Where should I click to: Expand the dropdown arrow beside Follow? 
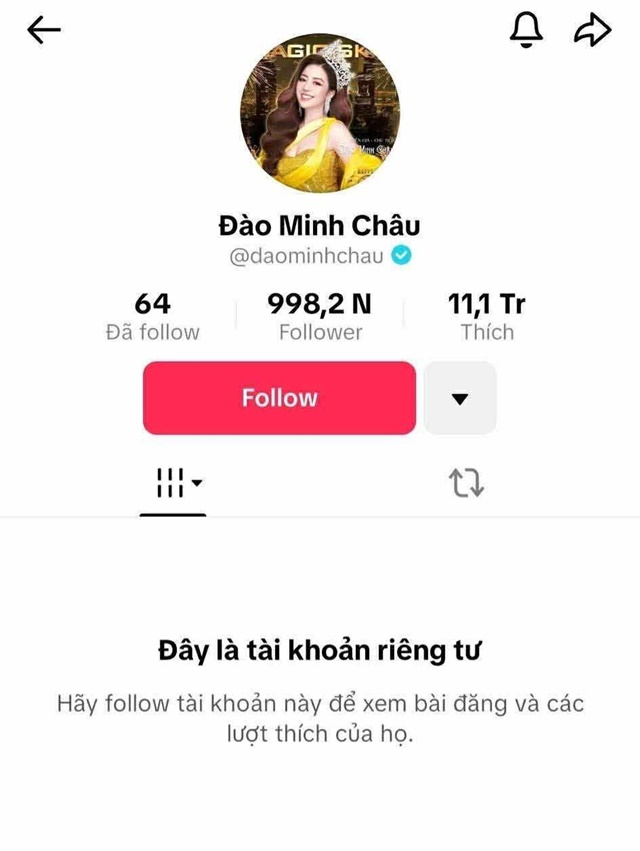point(460,398)
